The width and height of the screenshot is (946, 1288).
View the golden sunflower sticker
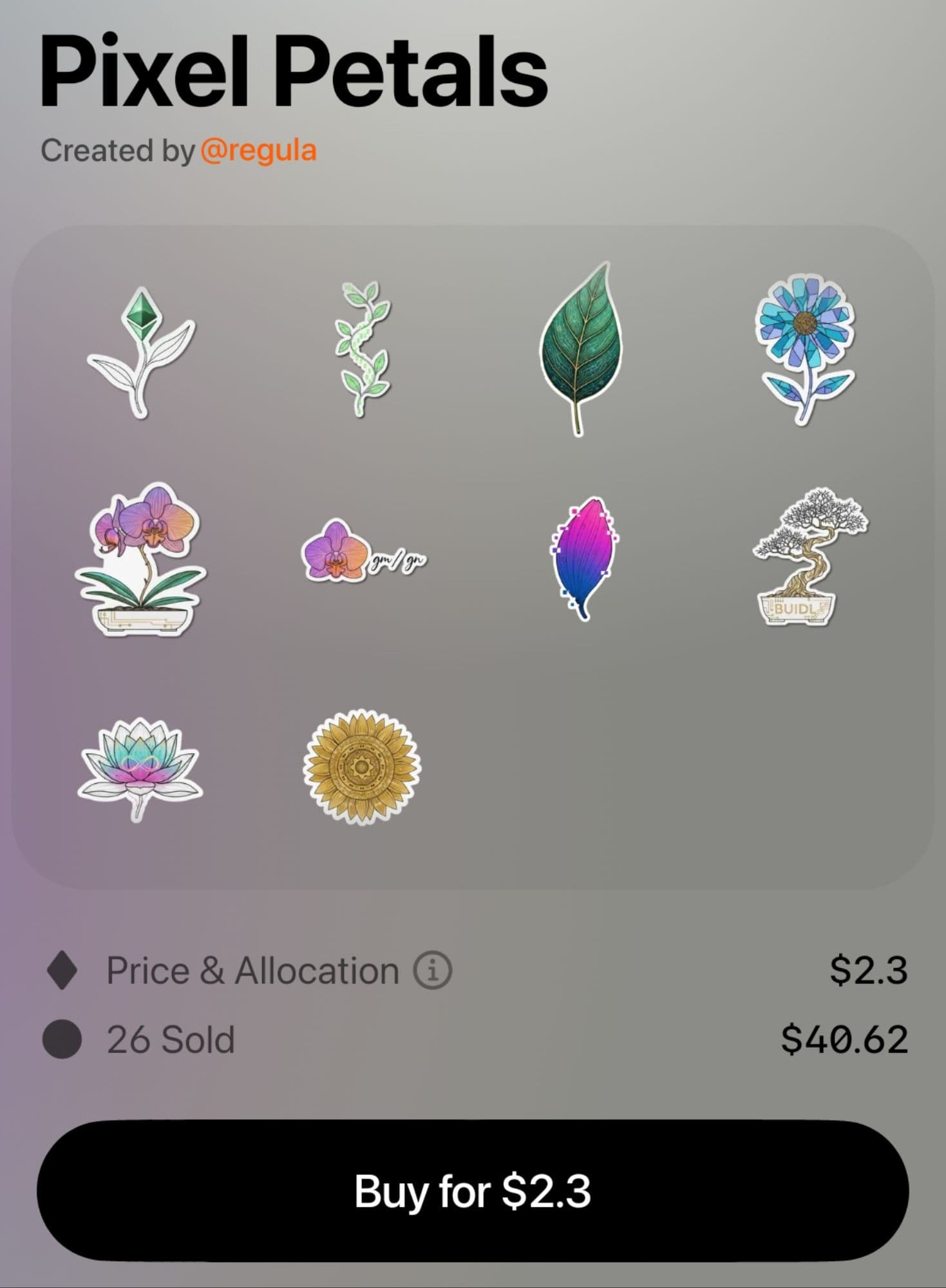tap(362, 766)
